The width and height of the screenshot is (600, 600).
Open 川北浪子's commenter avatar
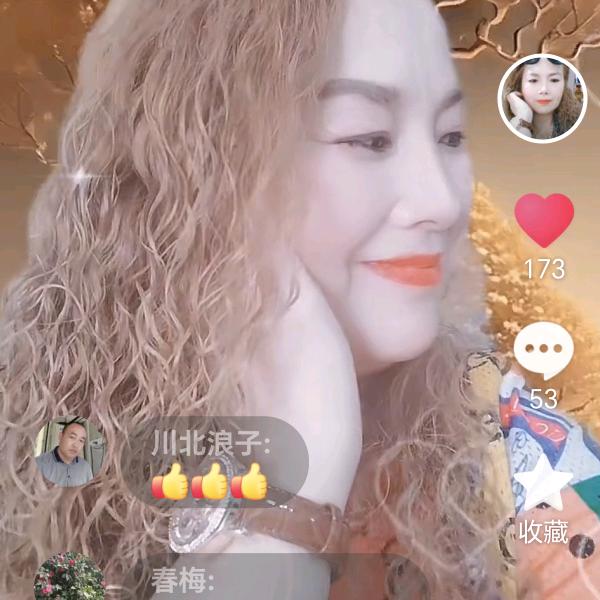click(69, 452)
